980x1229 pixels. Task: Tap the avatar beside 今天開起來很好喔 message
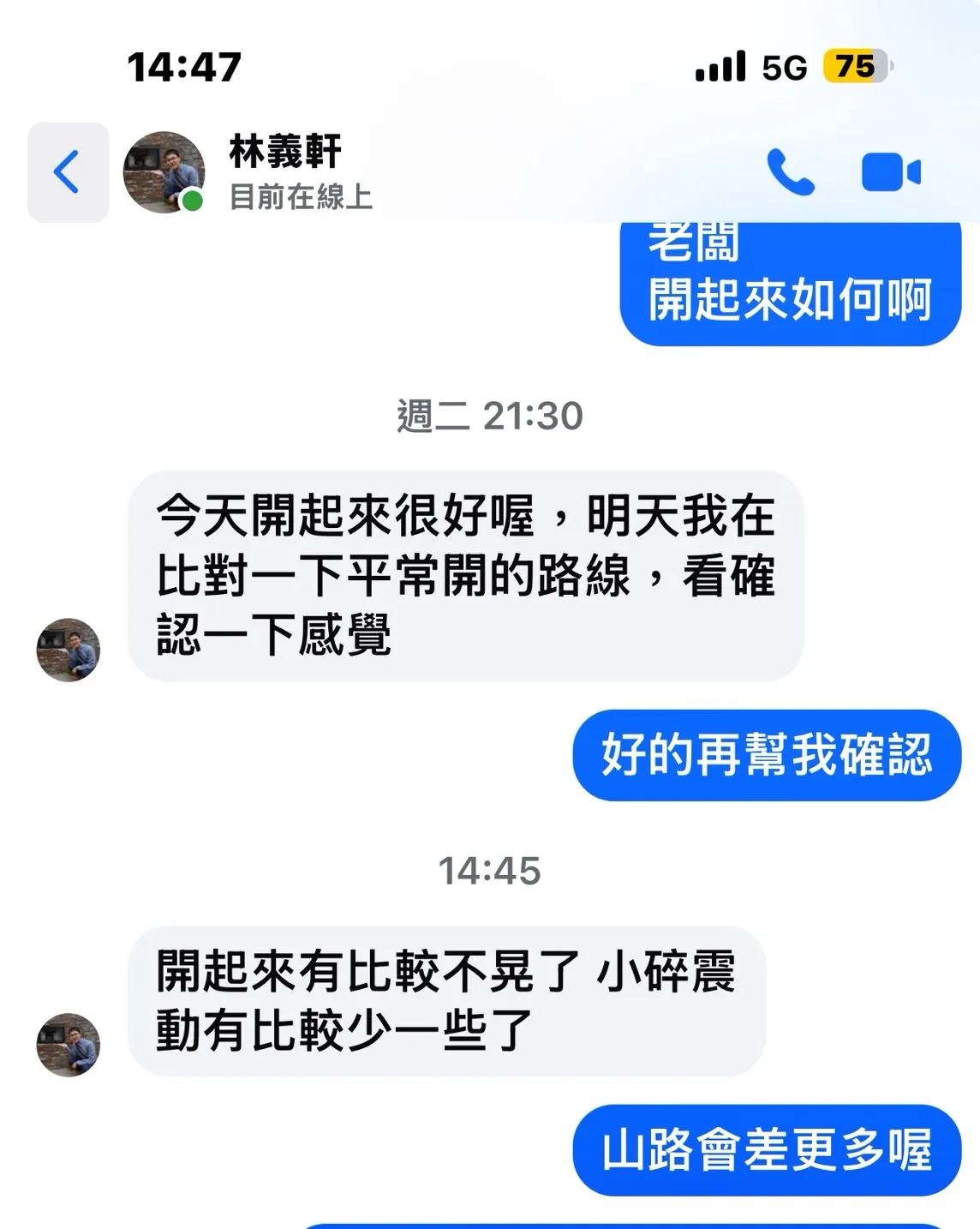69,650
